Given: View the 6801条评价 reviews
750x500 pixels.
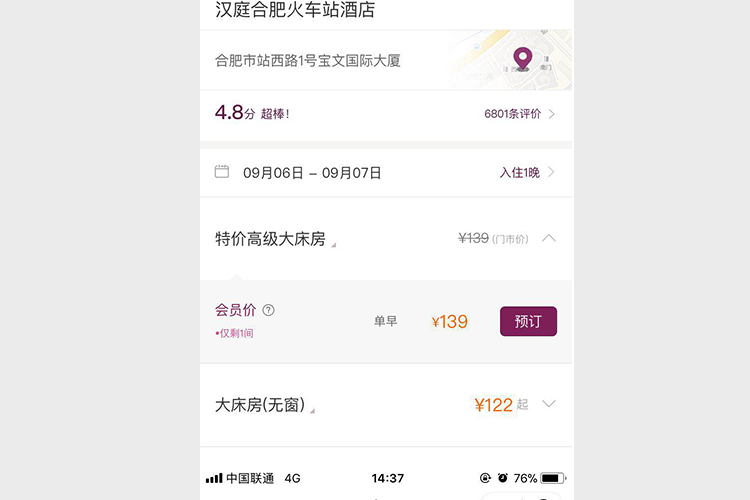Looking at the screenshot, I should tap(518, 114).
